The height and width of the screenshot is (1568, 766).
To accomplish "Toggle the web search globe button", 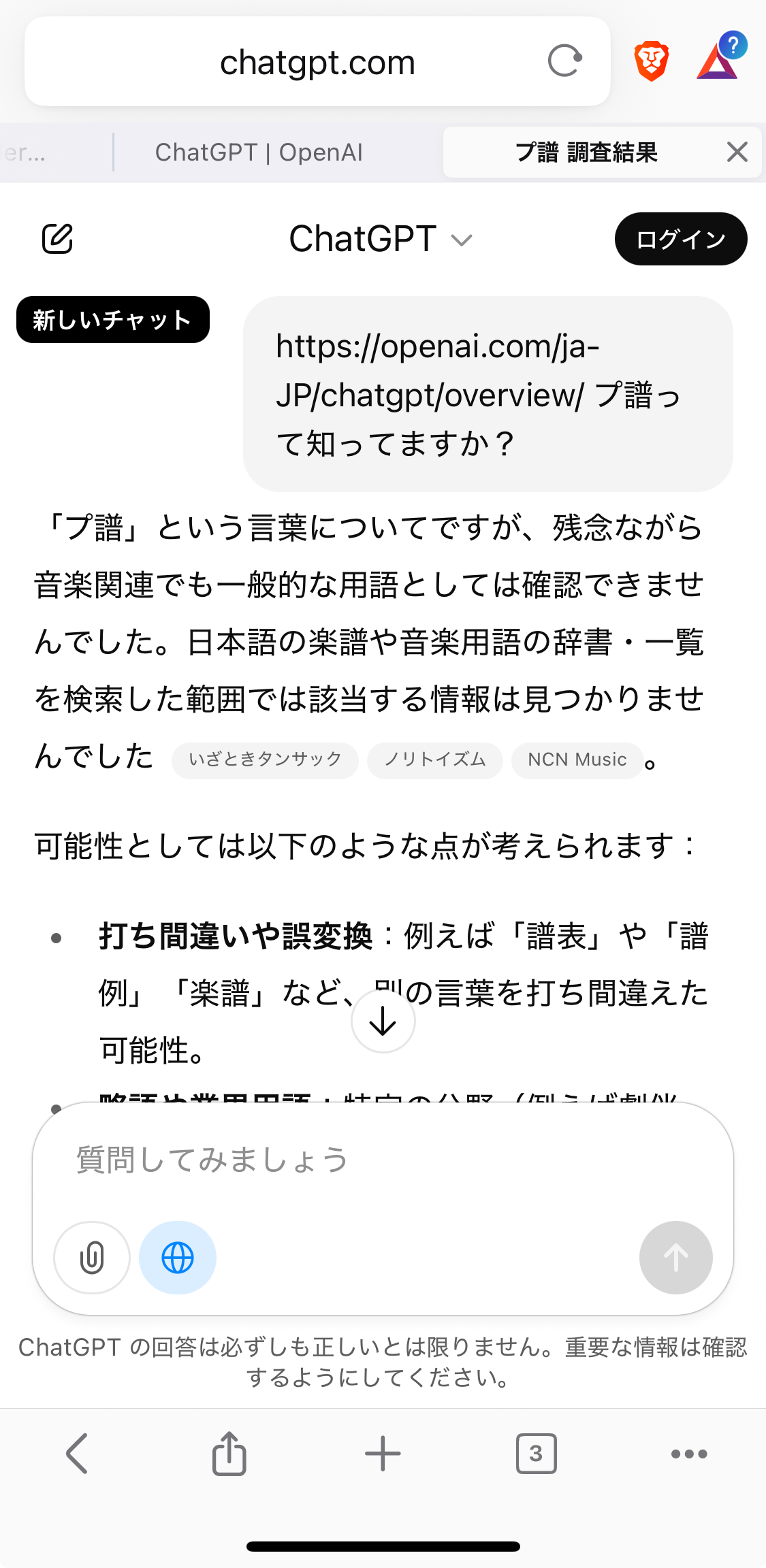I will tap(178, 1257).
